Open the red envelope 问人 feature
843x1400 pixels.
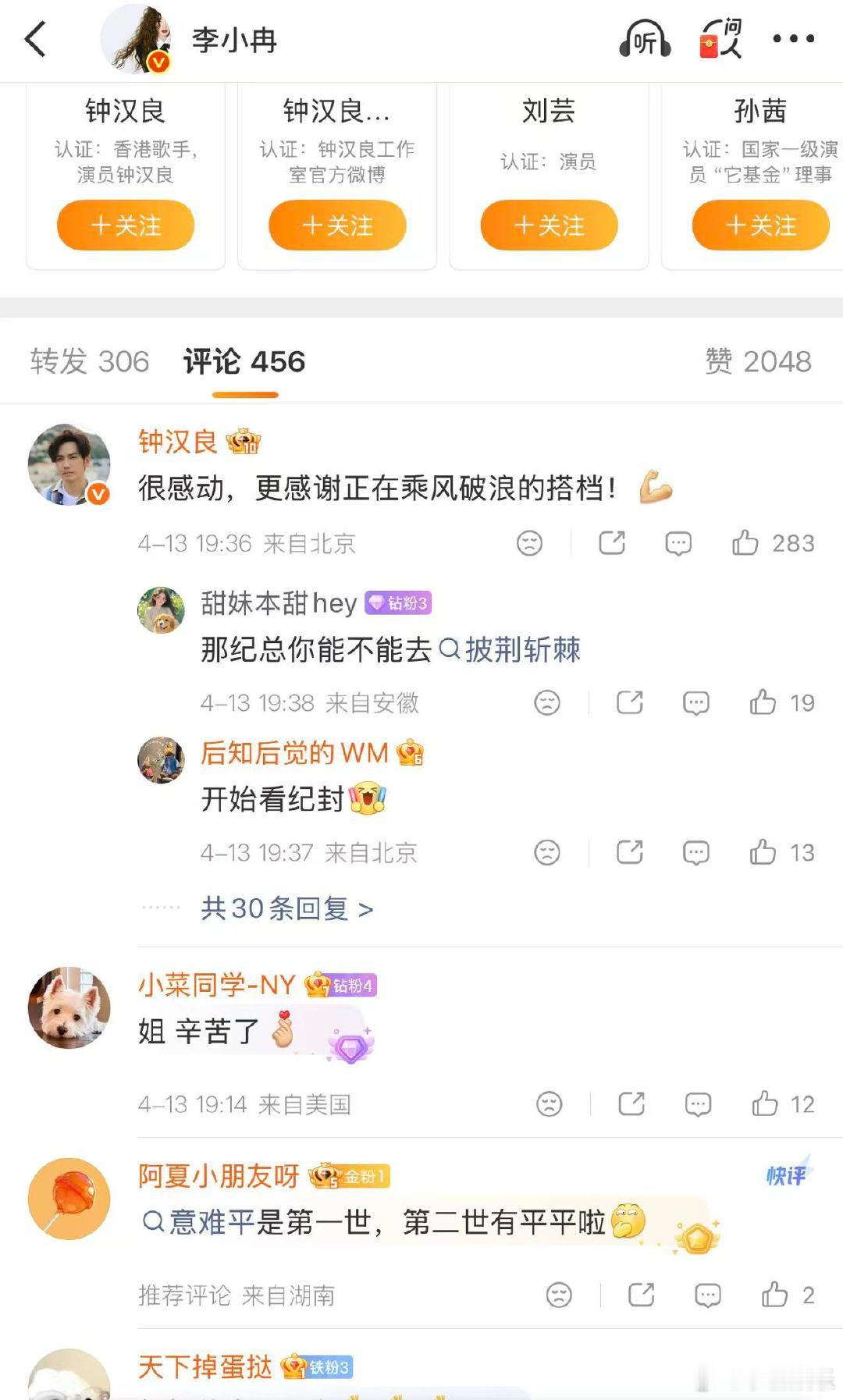719,38
